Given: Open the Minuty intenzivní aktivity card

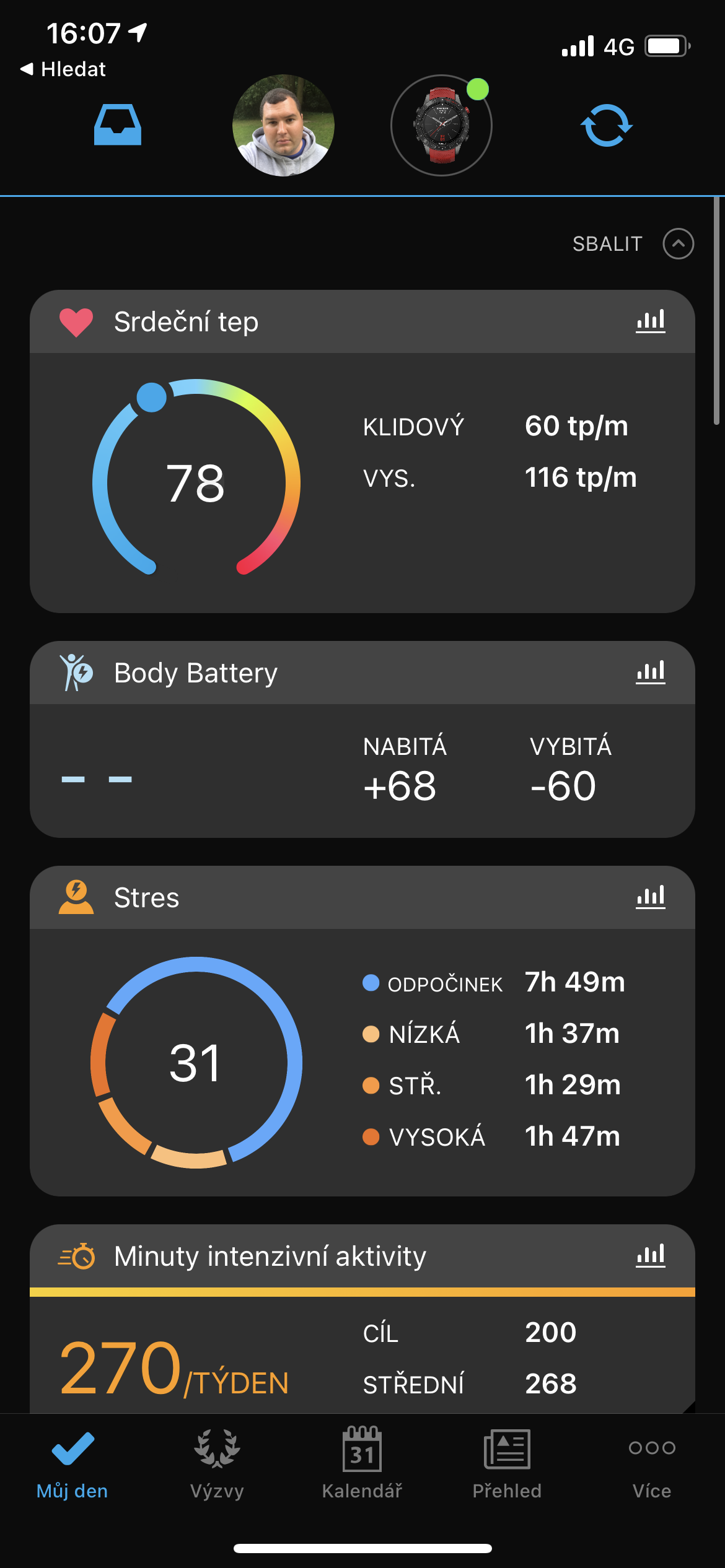Looking at the screenshot, I should point(362,1356).
